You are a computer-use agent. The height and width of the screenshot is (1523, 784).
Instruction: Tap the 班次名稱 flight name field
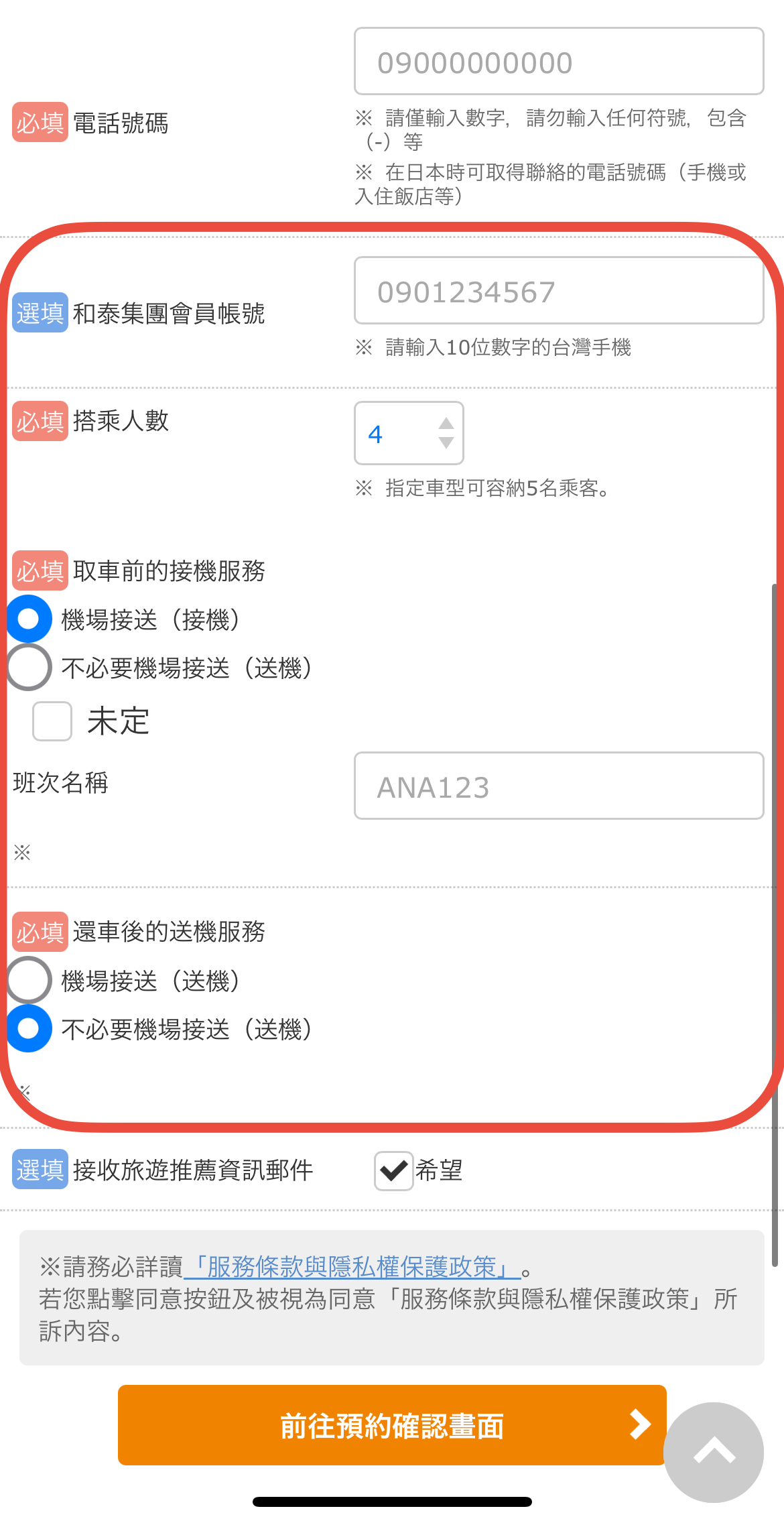tap(558, 786)
